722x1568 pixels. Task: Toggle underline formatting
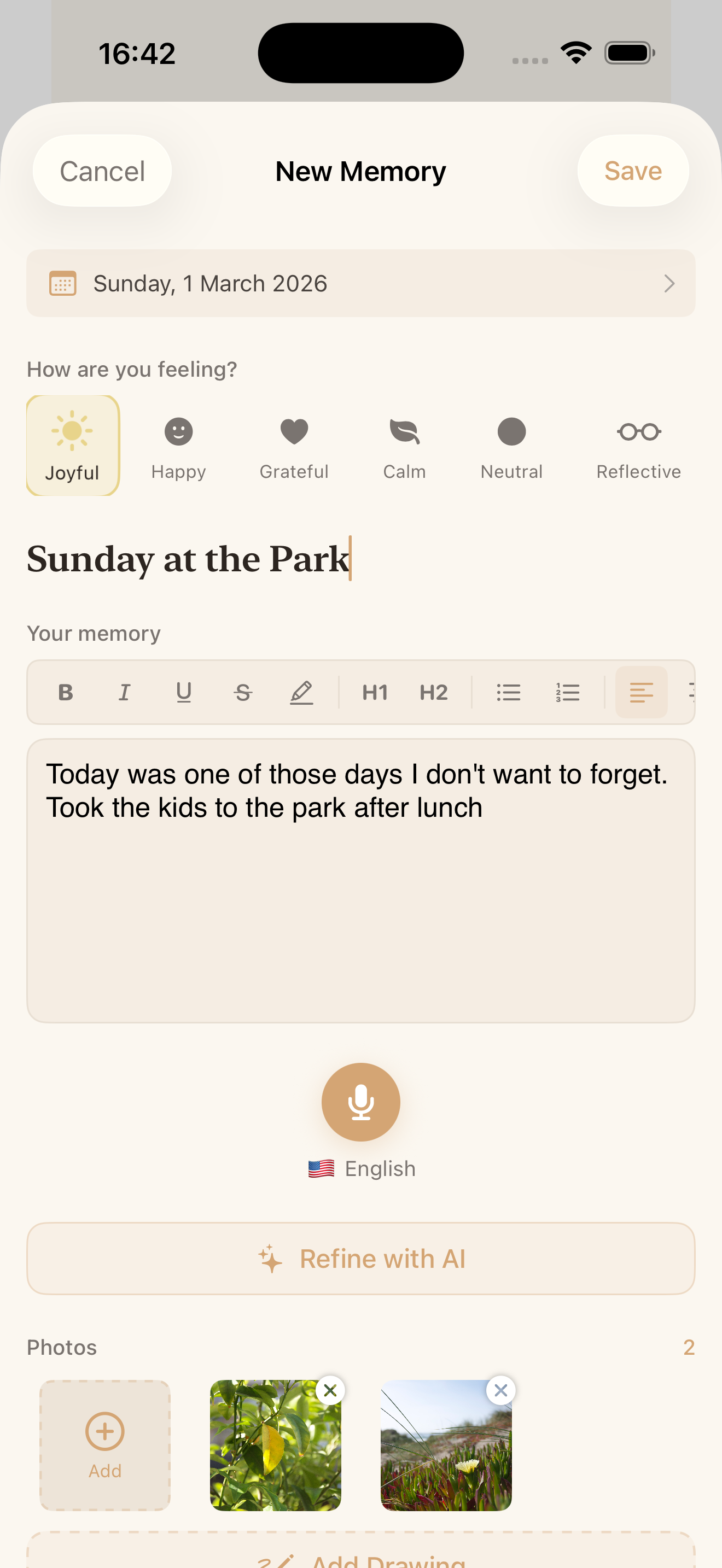point(183,692)
